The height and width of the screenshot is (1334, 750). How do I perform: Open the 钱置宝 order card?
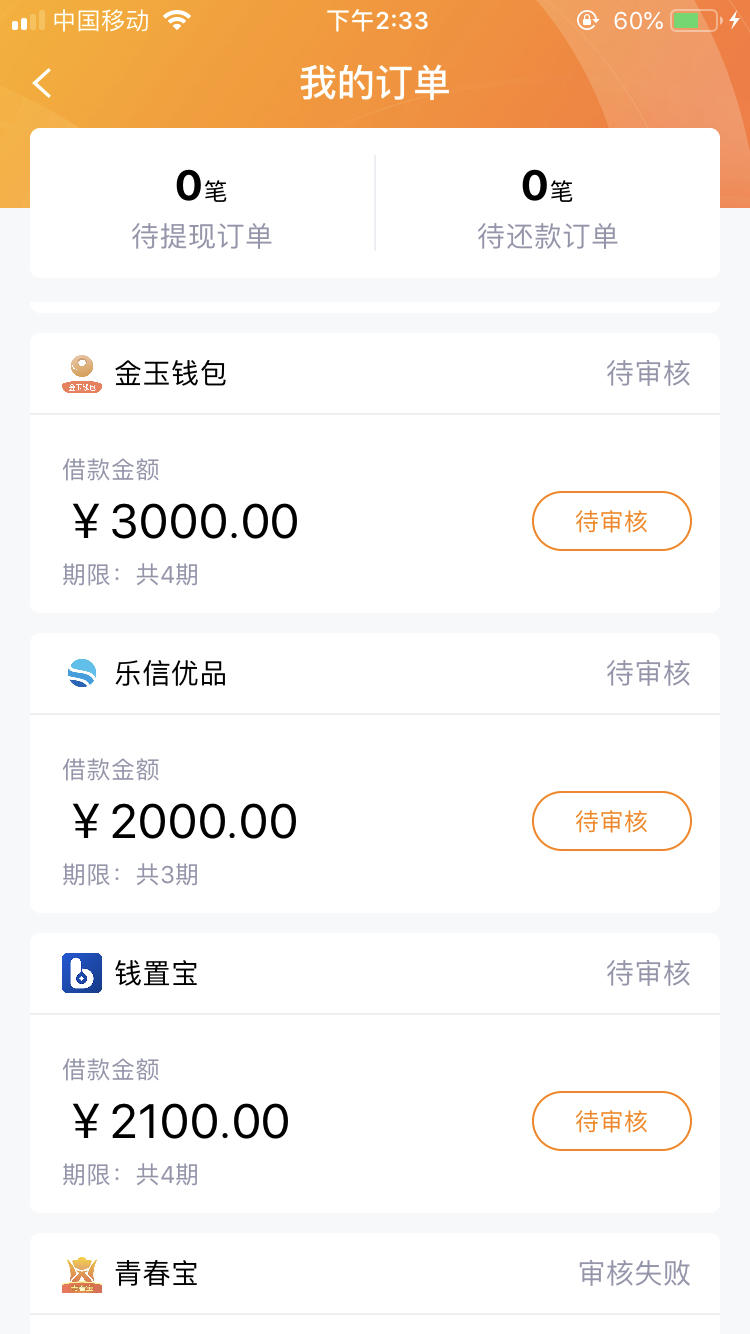pos(375,1073)
